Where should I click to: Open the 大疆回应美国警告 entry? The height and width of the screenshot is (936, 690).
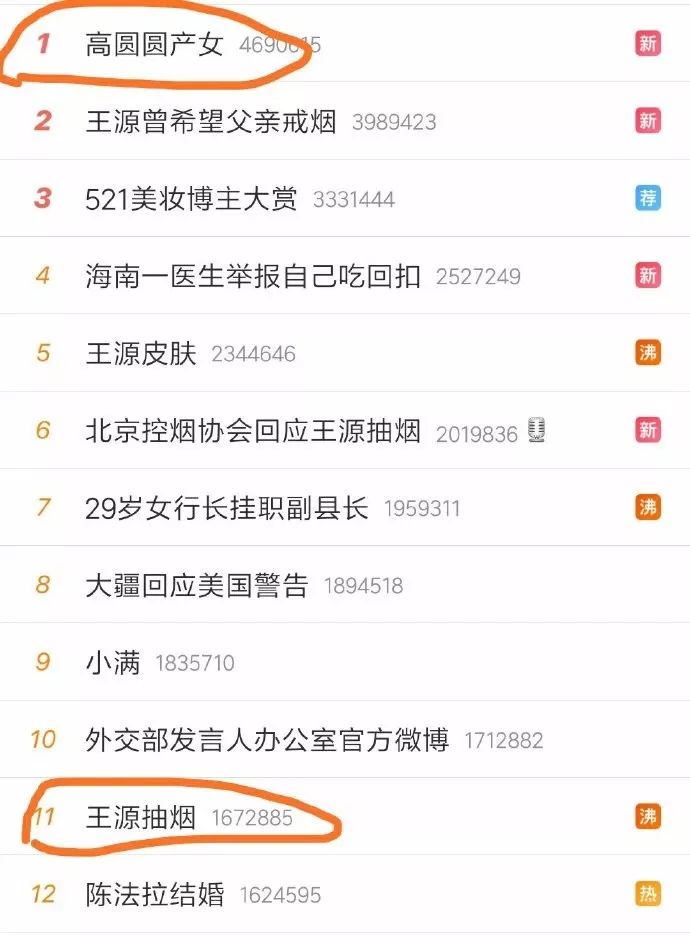click(197, 585)
